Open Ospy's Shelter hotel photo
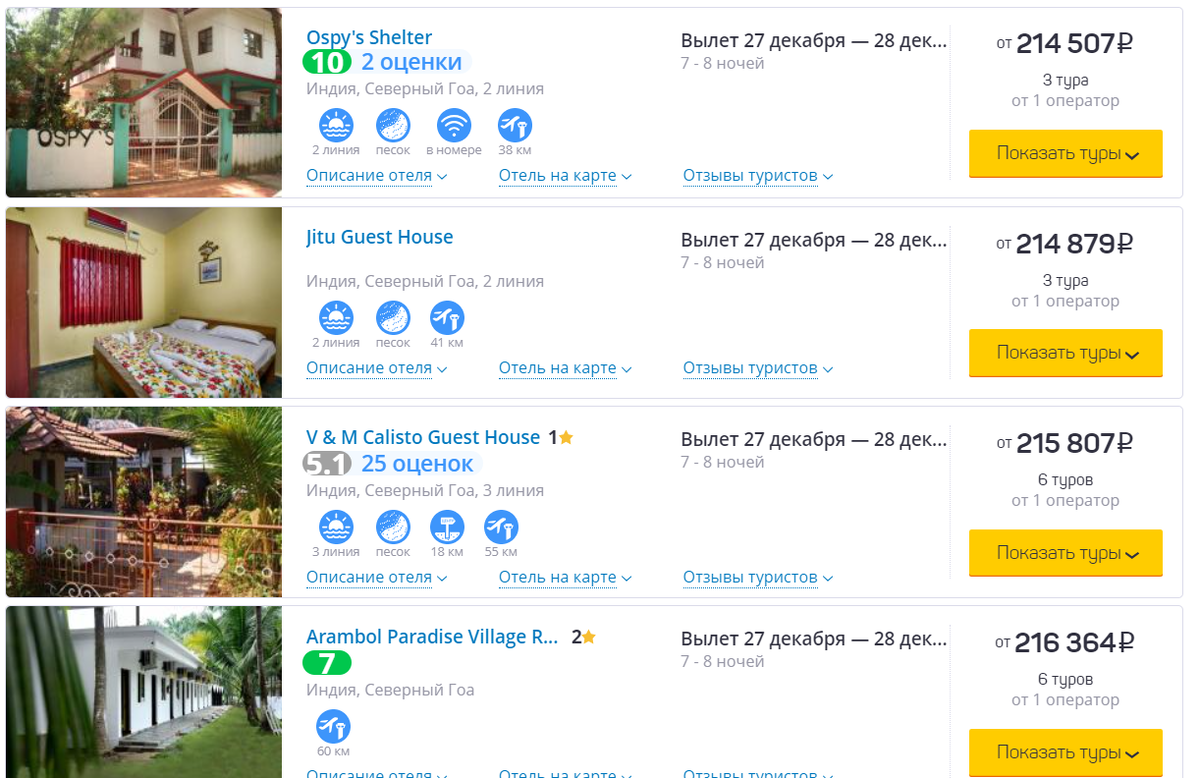Screen dimensions: 1200x778 tap(144, 102)
